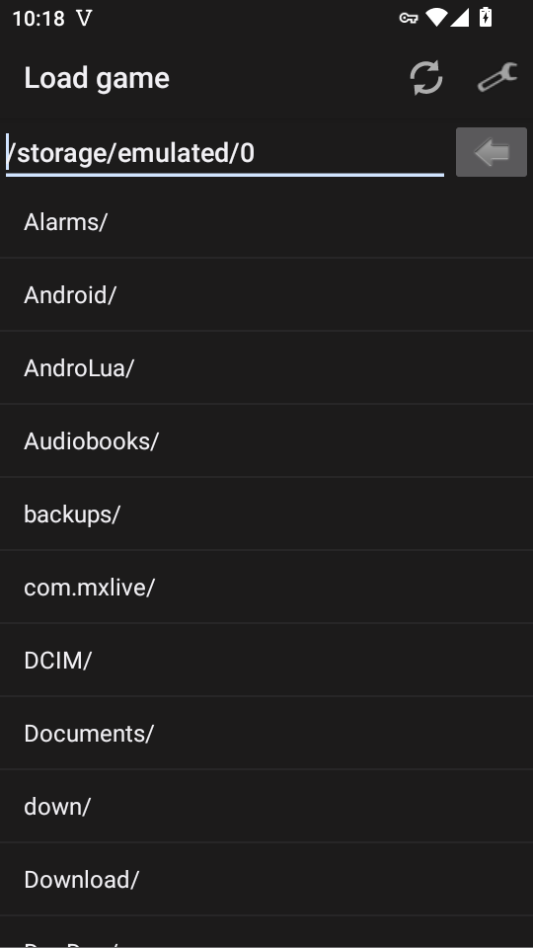Refresh the file list
Image resolution: width=533 pixels, height=948 pixels.
427,78
